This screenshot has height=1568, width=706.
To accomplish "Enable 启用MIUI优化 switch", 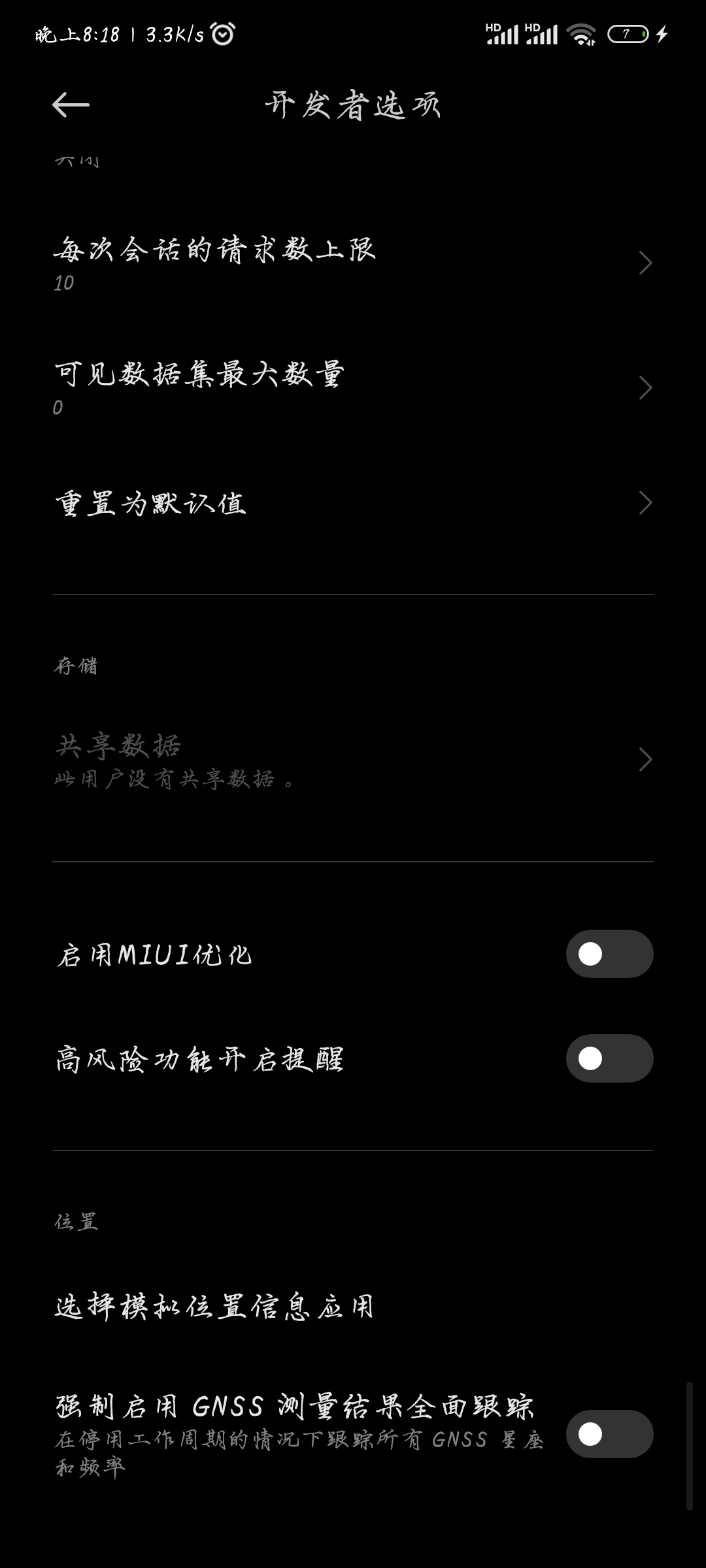I will pos(609,954).
